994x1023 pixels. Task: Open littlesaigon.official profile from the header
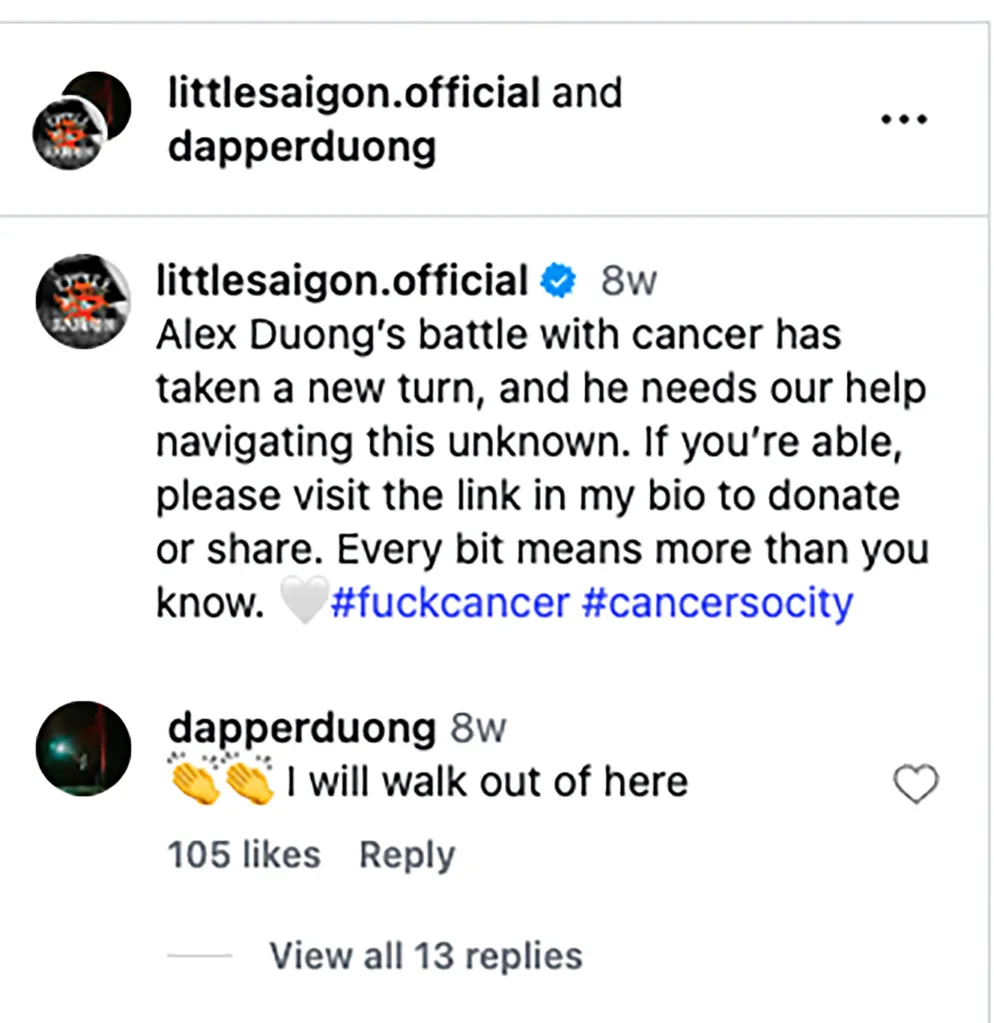(x=354, y=94)
